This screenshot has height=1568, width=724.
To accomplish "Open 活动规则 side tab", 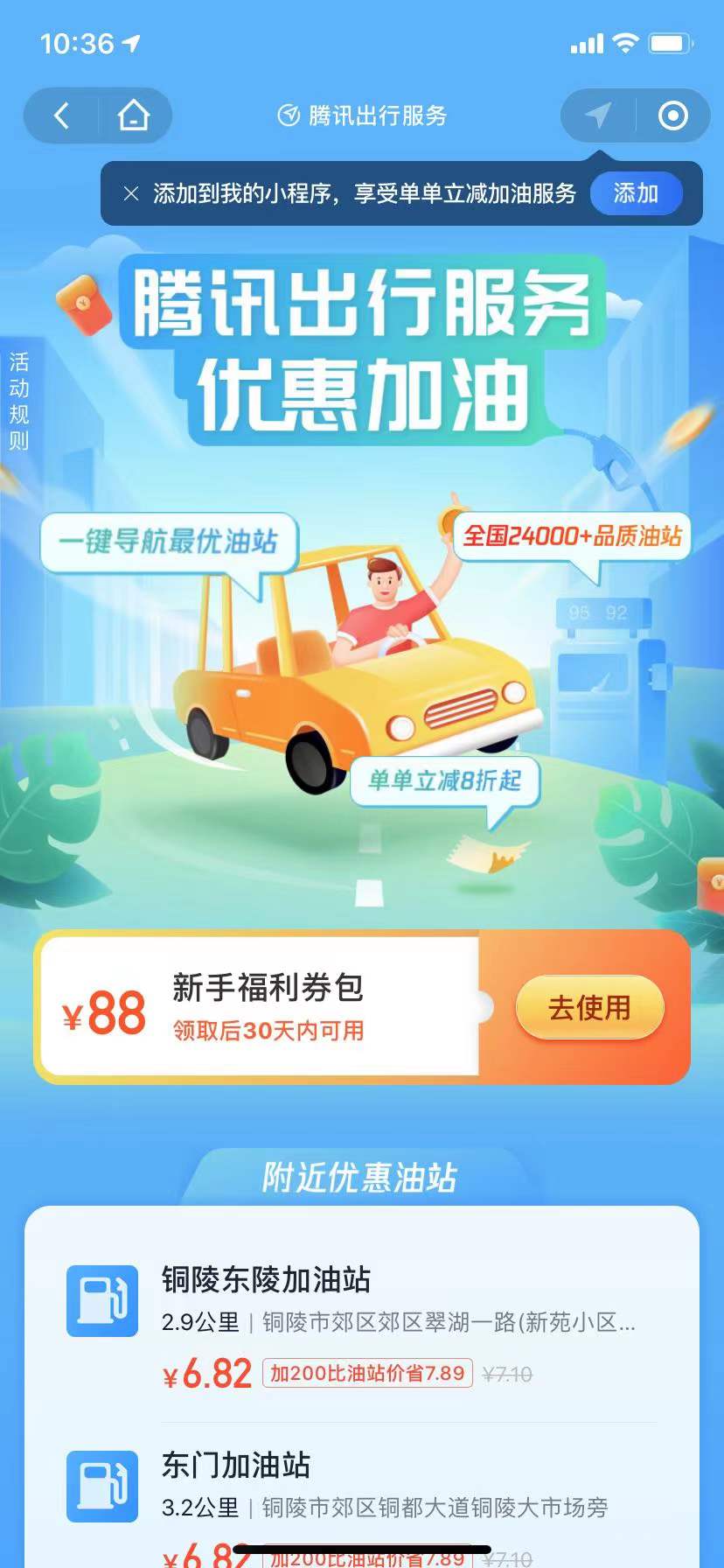I will click(18, 402).
